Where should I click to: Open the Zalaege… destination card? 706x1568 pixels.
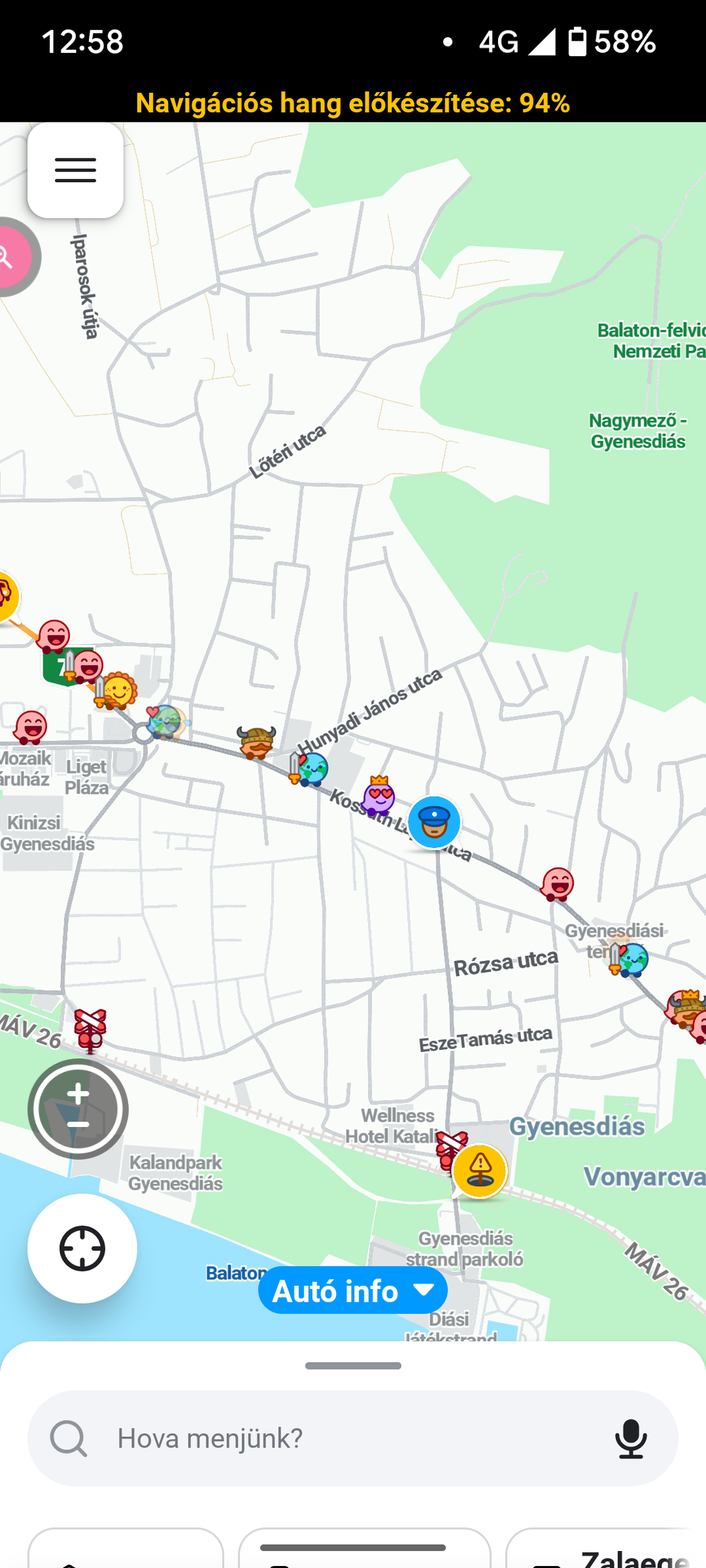[606, 1548]
